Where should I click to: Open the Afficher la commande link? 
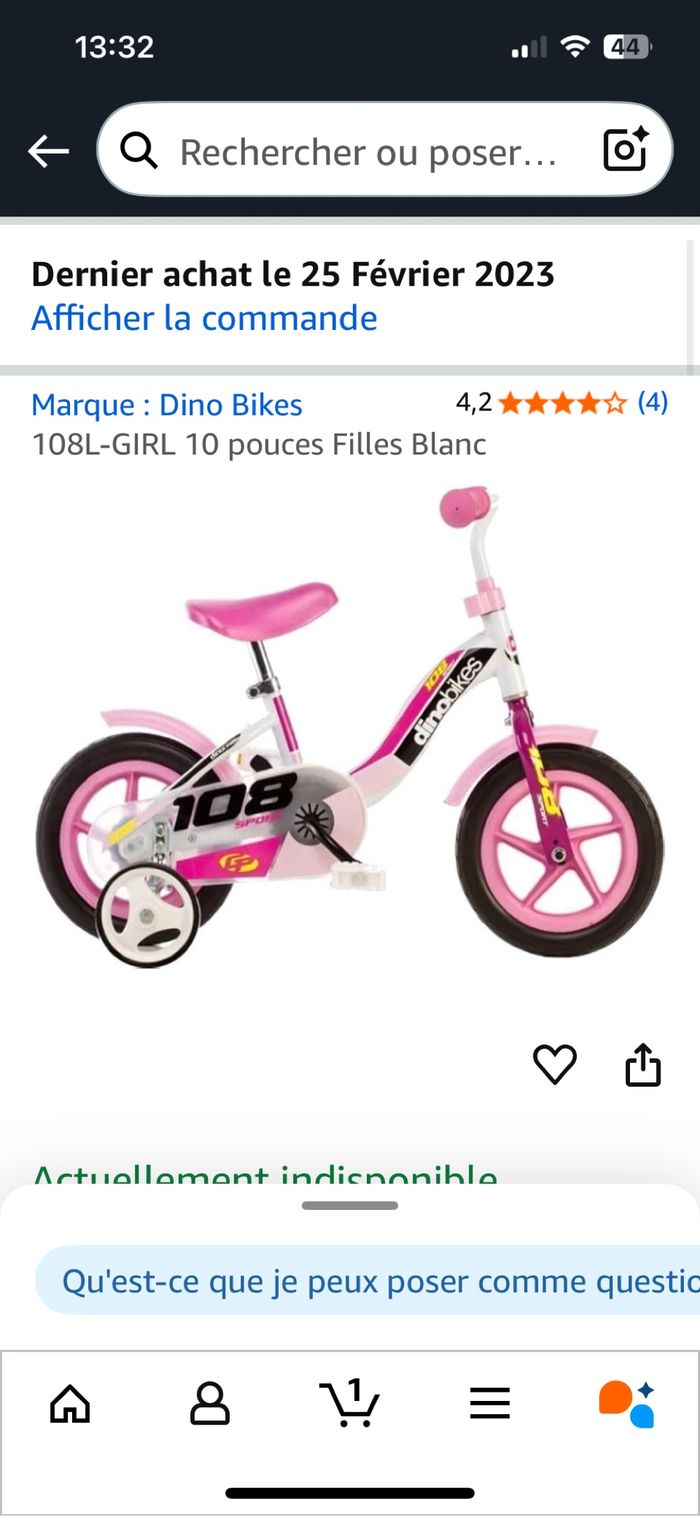[x=204, y=318]
